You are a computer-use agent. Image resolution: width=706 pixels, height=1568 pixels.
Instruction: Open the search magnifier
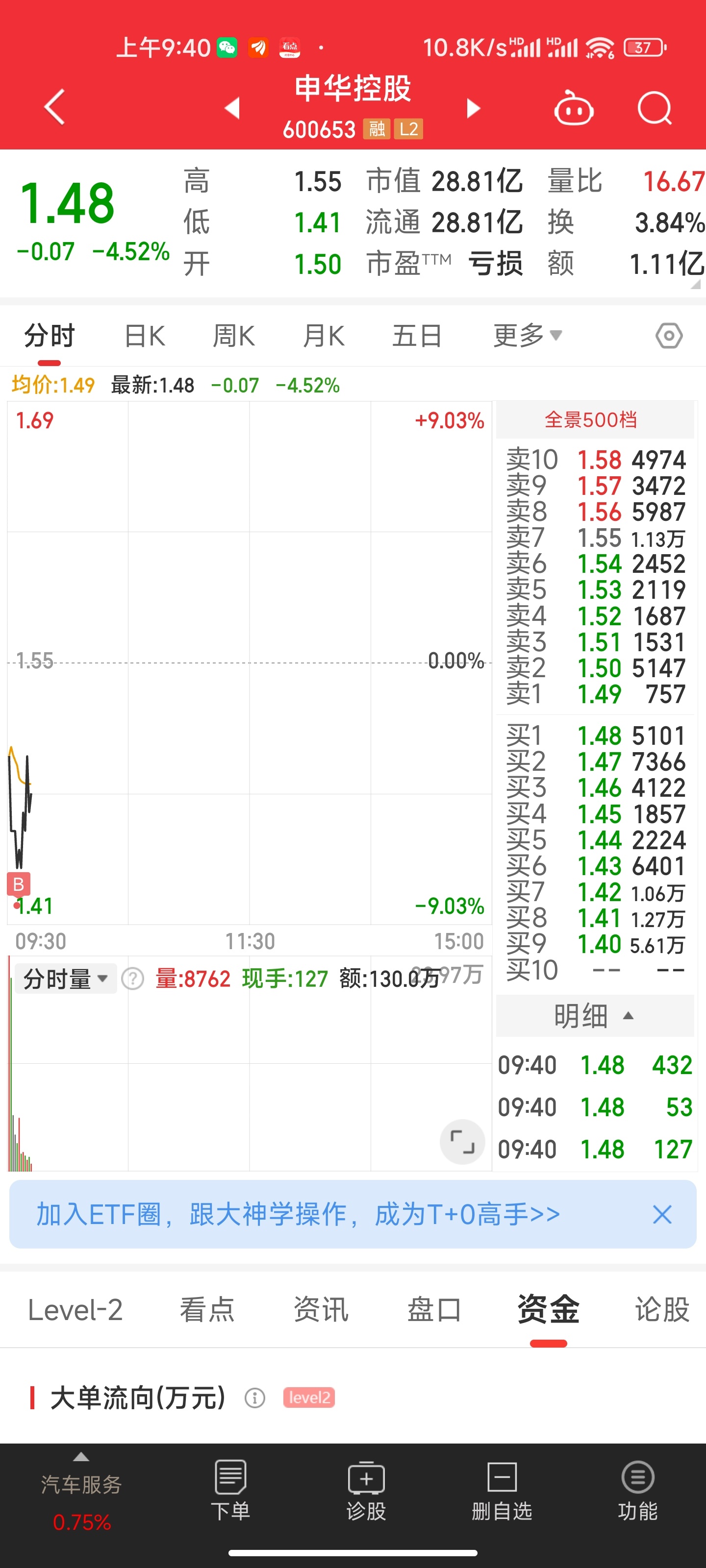point(655,108)
